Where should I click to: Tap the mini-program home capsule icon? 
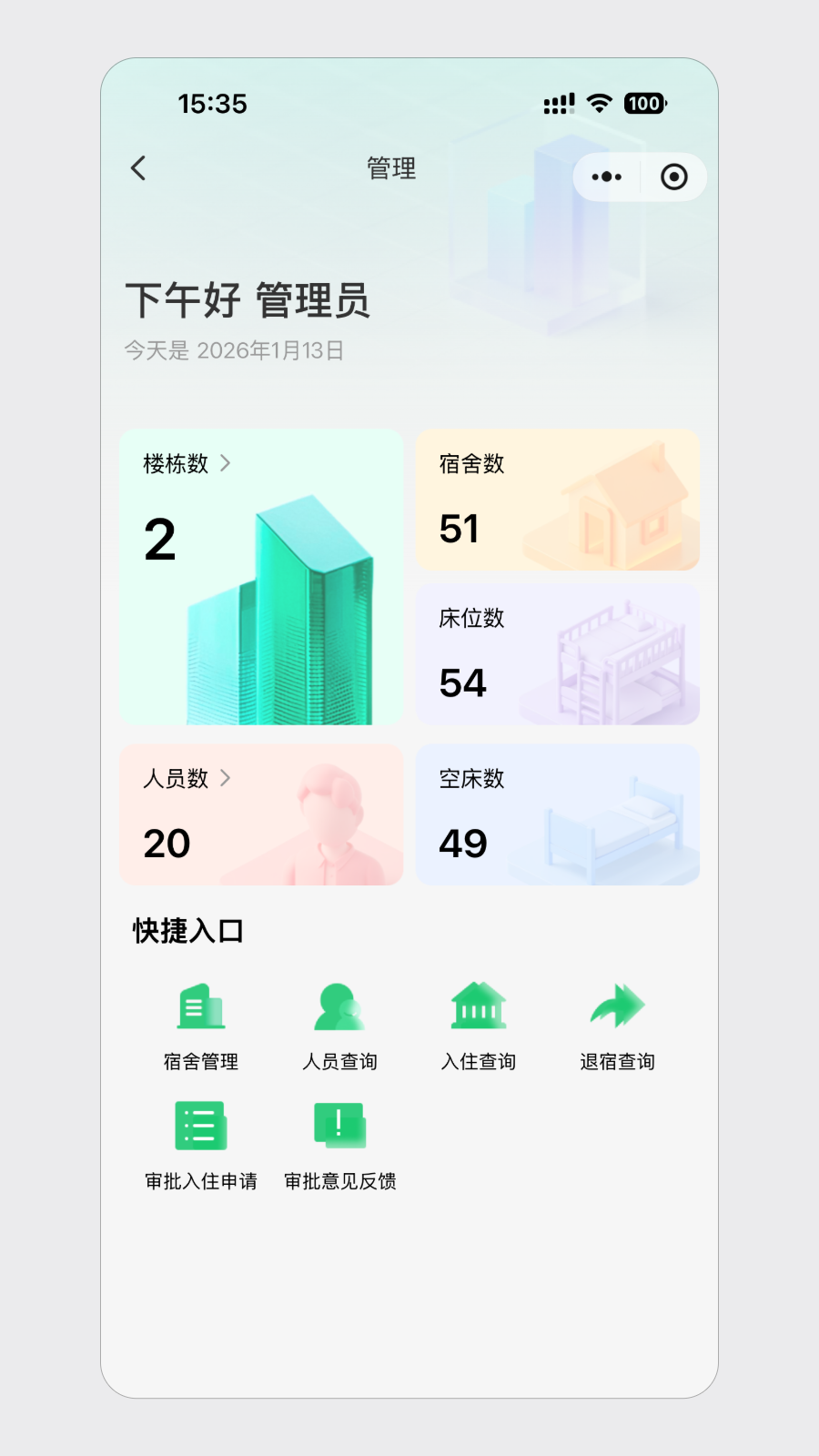click(x=673, y=177)
